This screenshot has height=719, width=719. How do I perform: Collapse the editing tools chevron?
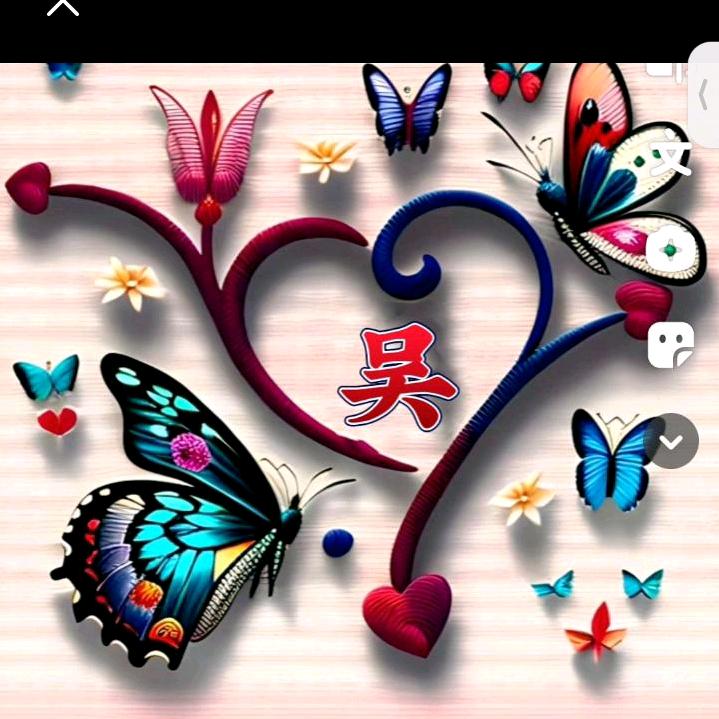coord(670,441)
